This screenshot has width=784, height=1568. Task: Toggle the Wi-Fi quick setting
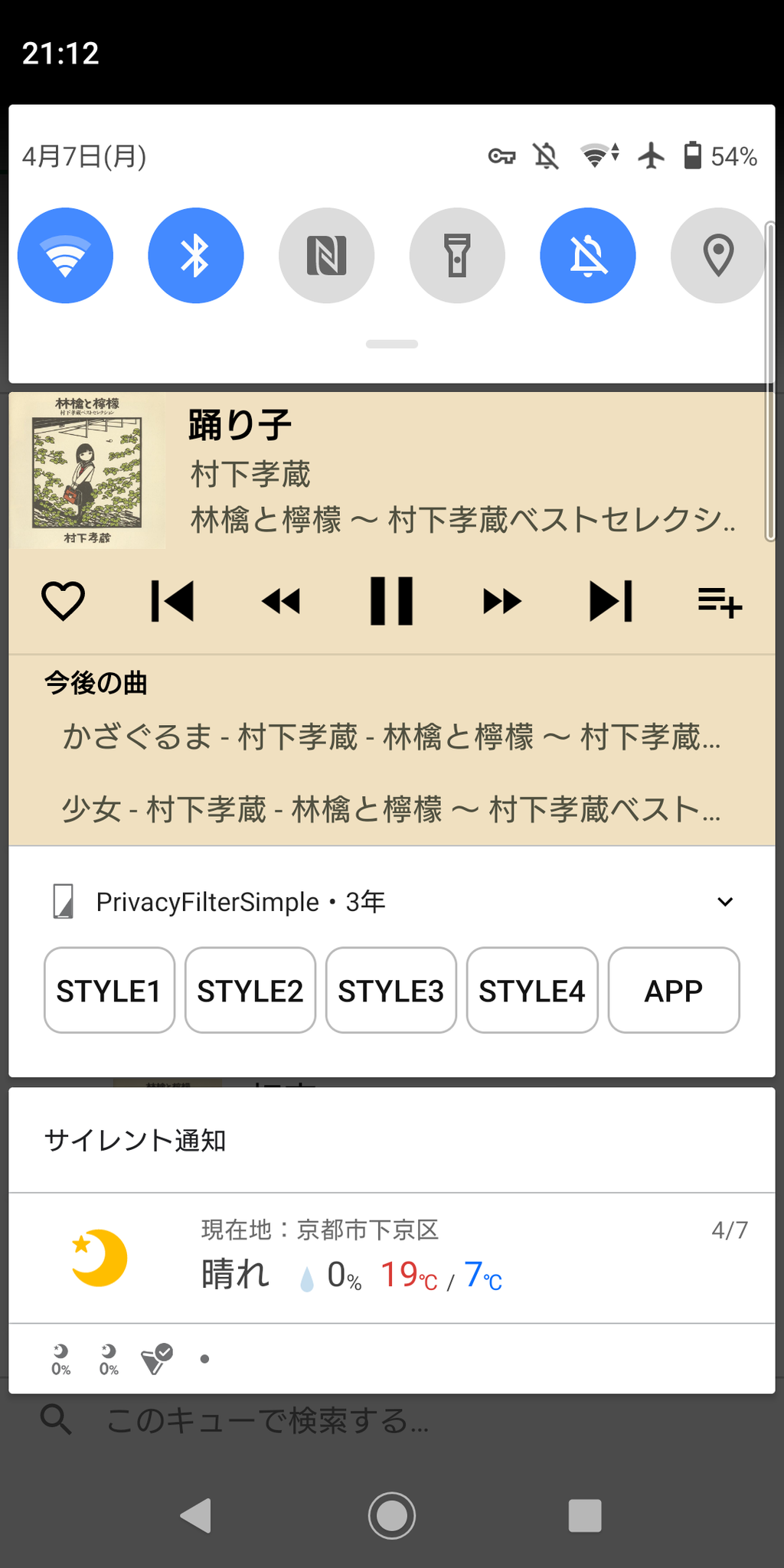tap(65, 256)
